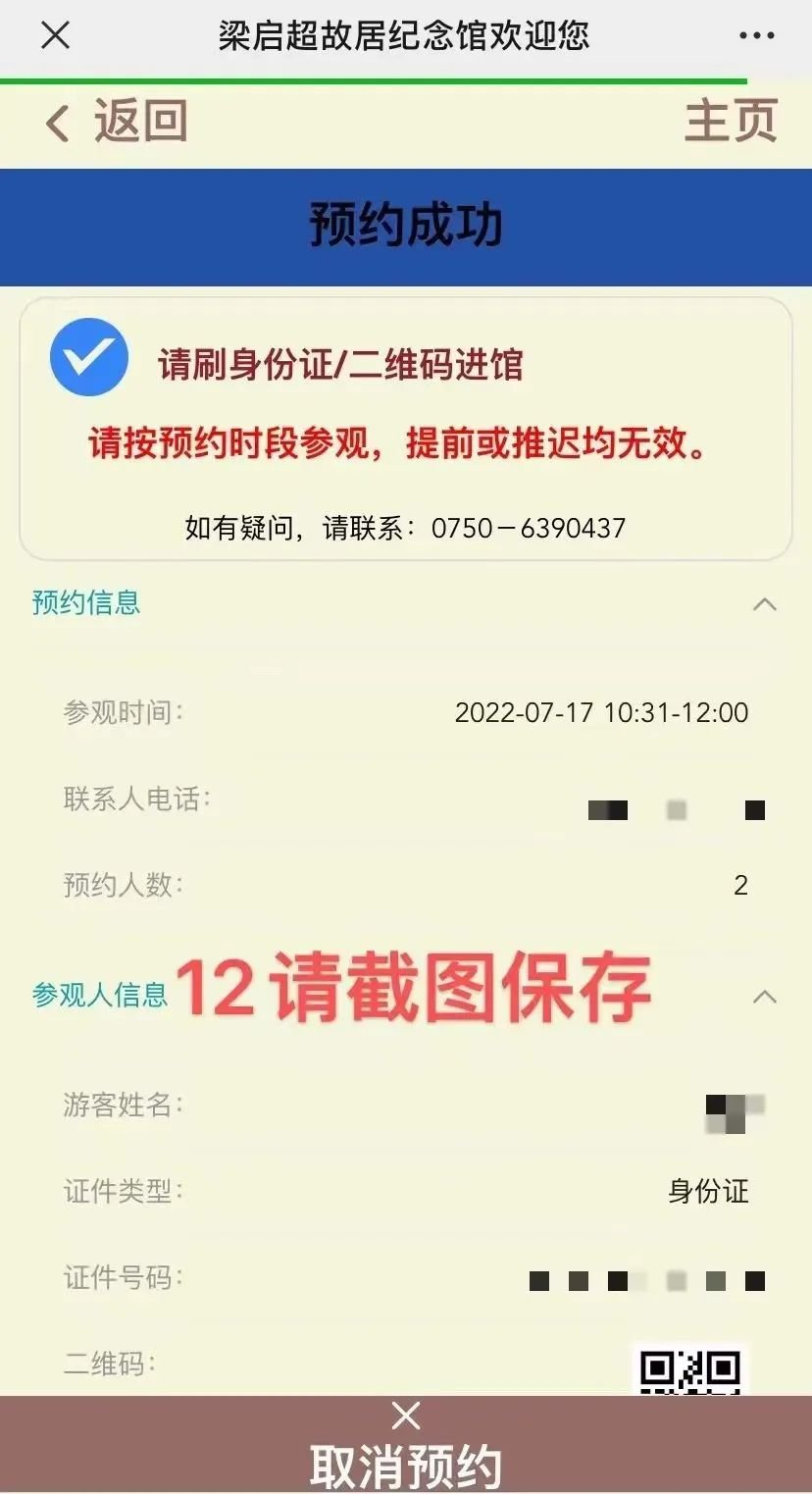Go back using 返回
812x1494 pixels.
pyautogui.click(x=116, y=122)
